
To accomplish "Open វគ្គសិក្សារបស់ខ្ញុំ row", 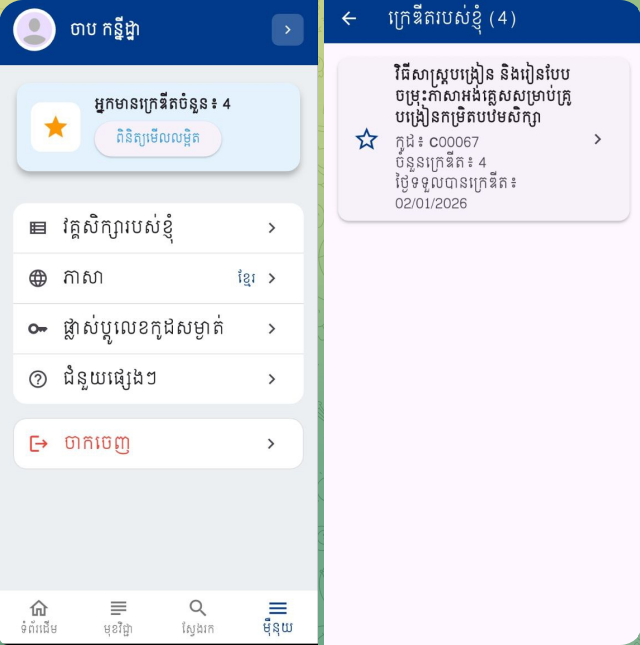I will coord(158,228).
